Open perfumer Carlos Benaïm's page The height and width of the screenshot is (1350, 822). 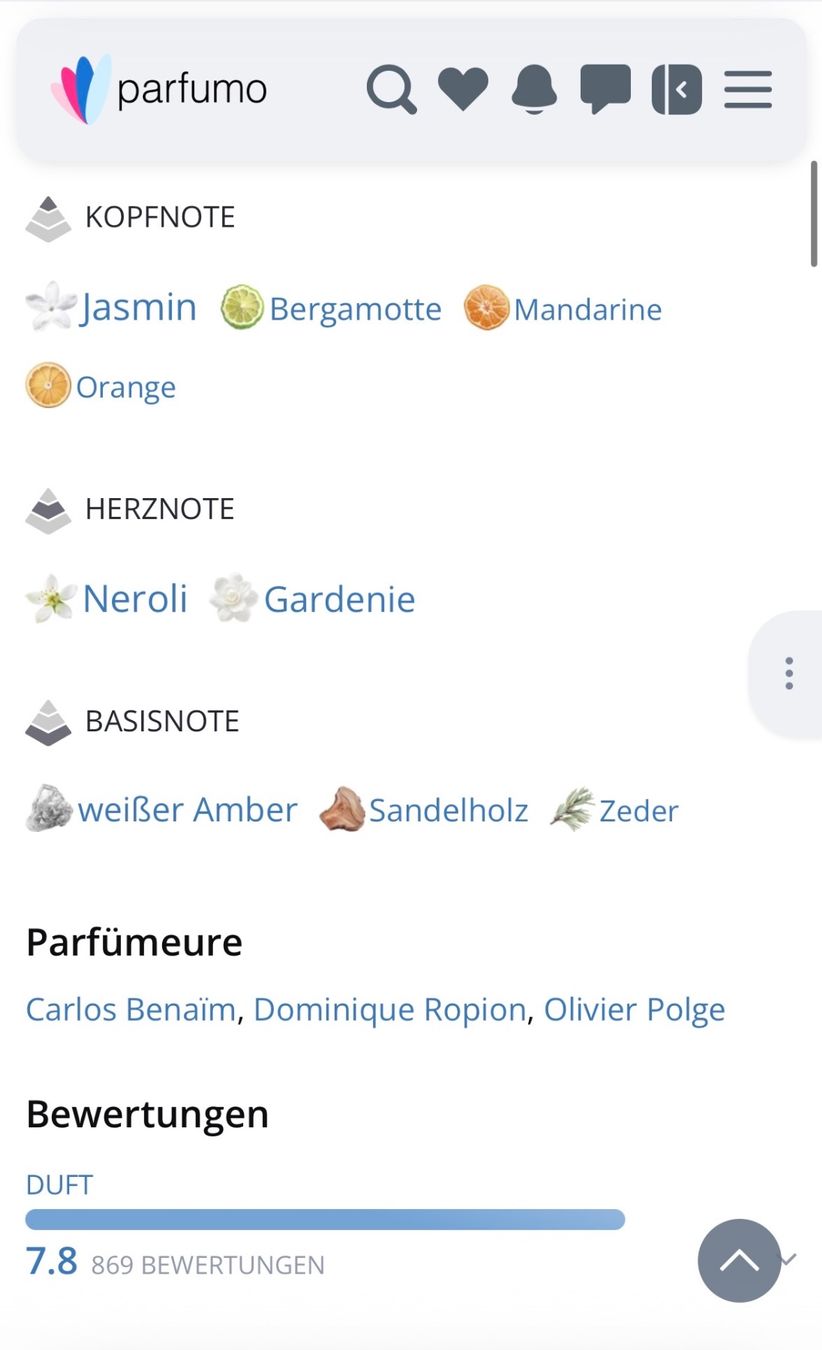pyautogui.click(x=131, y=1009)
